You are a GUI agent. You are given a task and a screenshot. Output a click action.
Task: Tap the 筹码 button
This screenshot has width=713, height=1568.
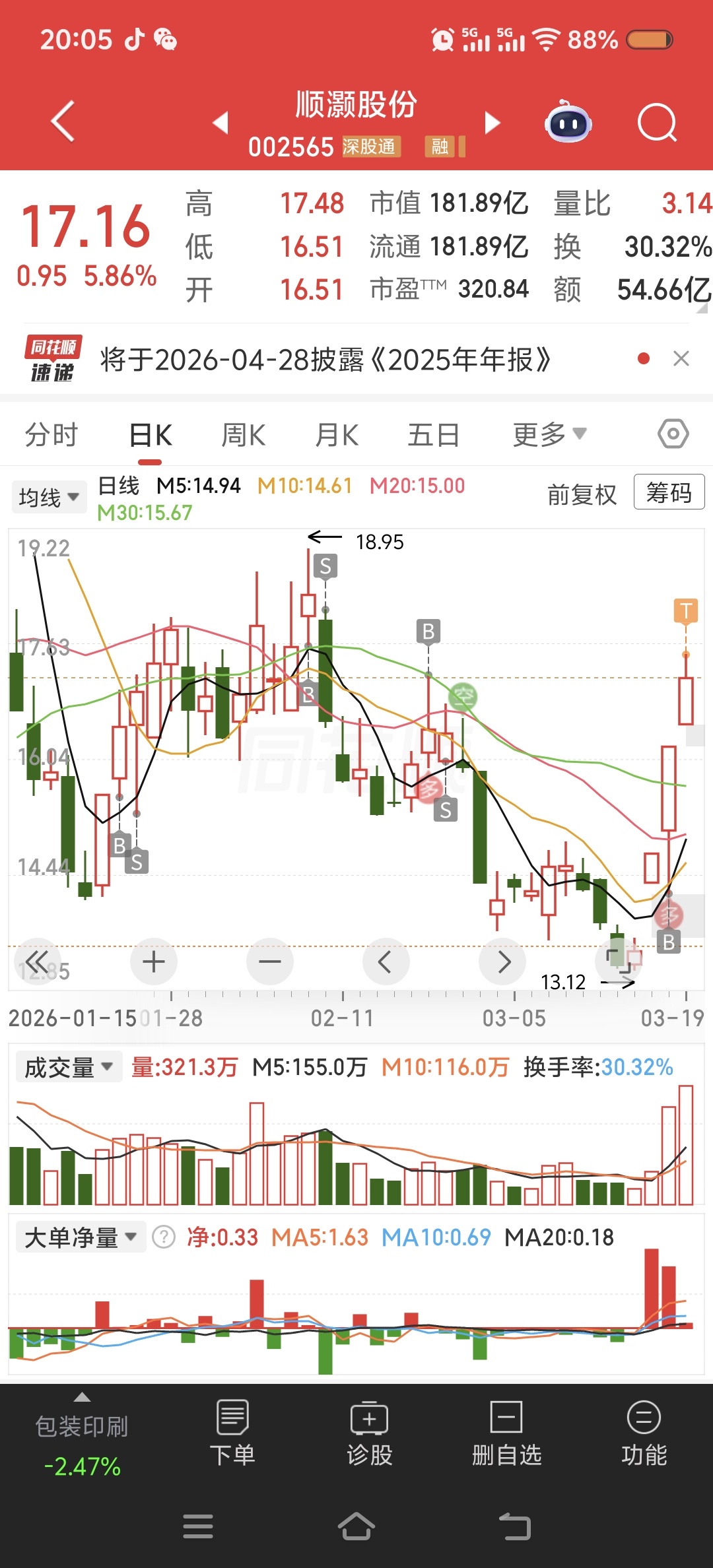669,492
